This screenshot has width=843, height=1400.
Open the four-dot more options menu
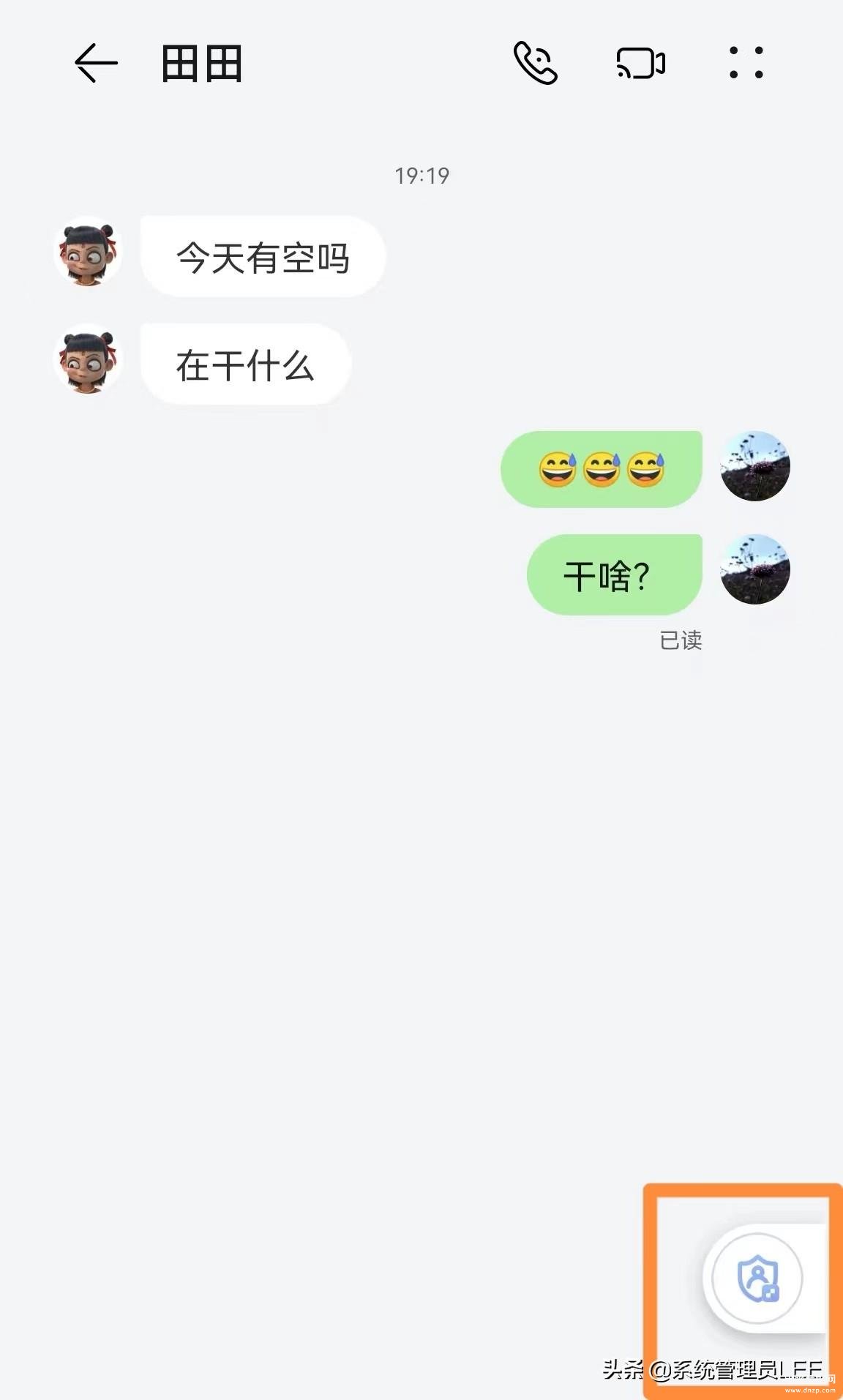[746, 63]
